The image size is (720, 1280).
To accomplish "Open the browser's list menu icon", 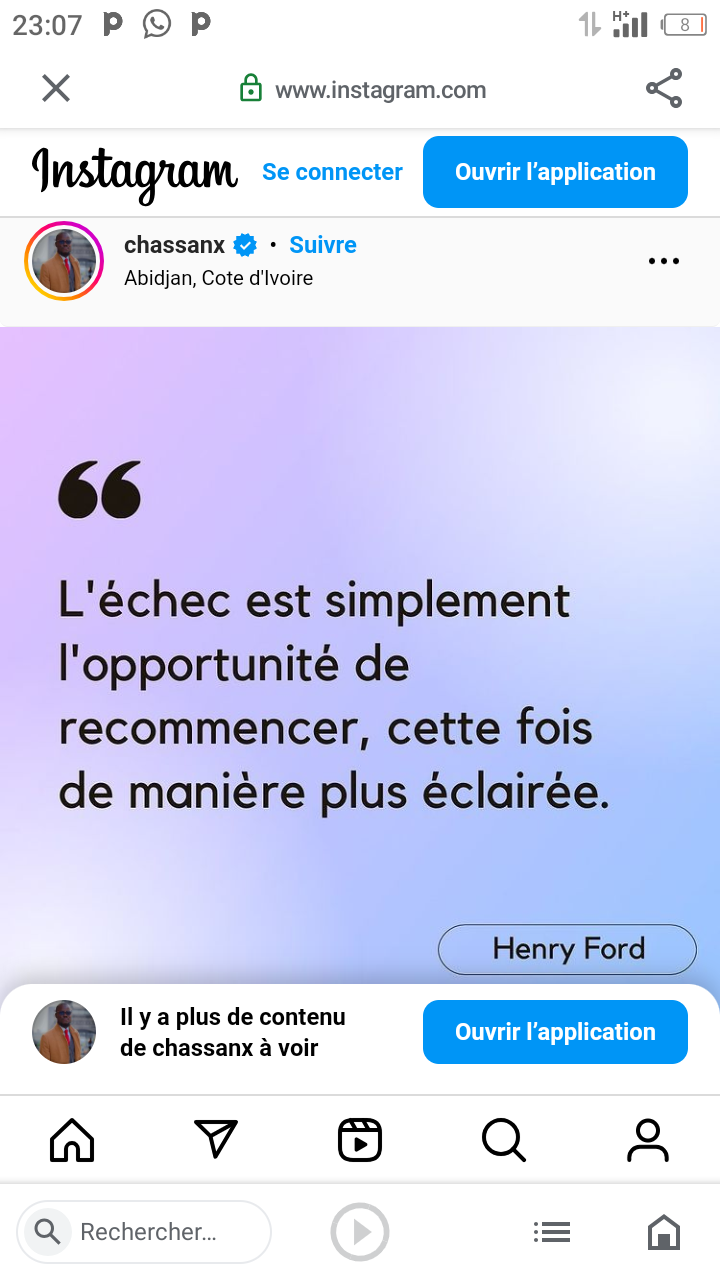I will (x=552, y=1232).
